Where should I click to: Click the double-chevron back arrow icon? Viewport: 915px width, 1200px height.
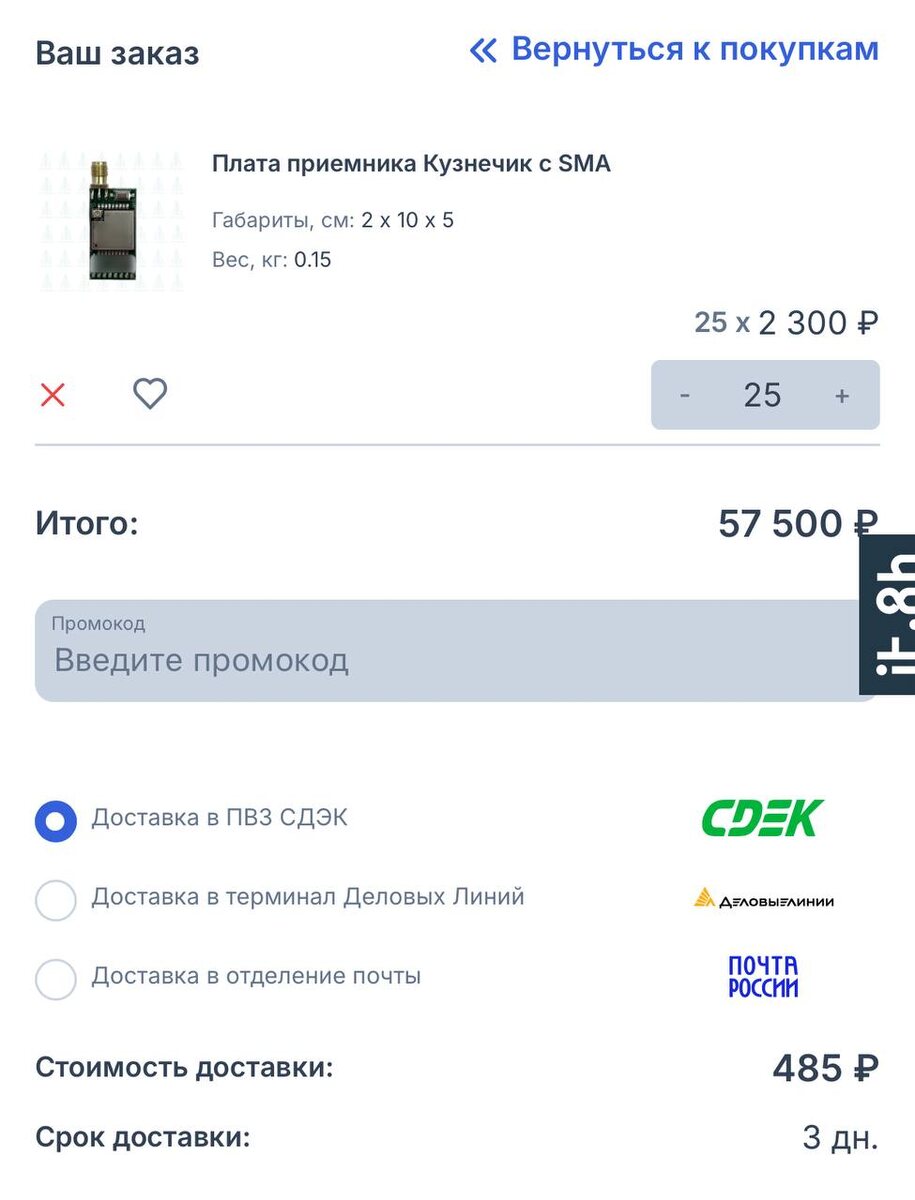tap(484, 49)
